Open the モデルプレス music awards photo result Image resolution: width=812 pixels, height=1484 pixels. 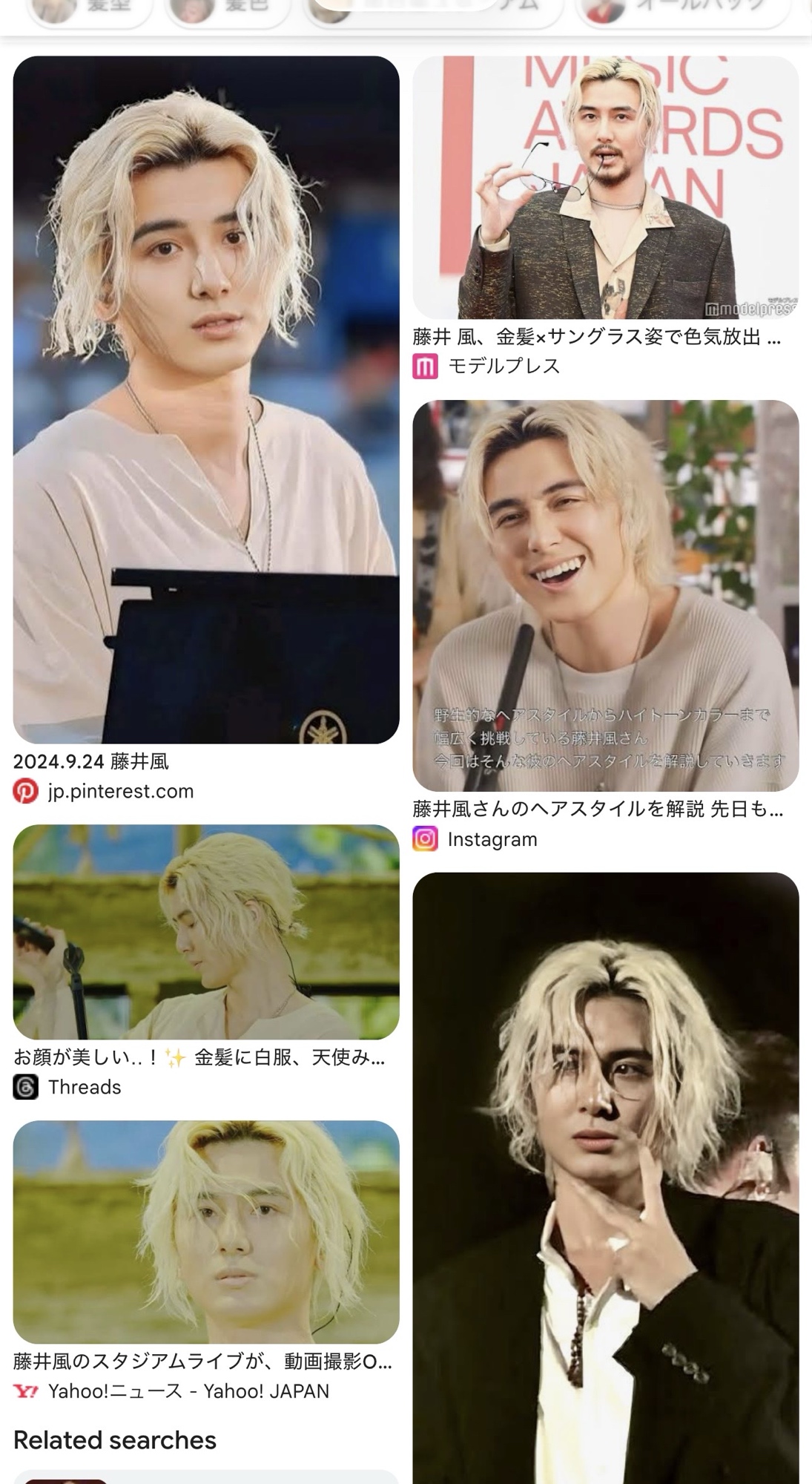point(605,187)
